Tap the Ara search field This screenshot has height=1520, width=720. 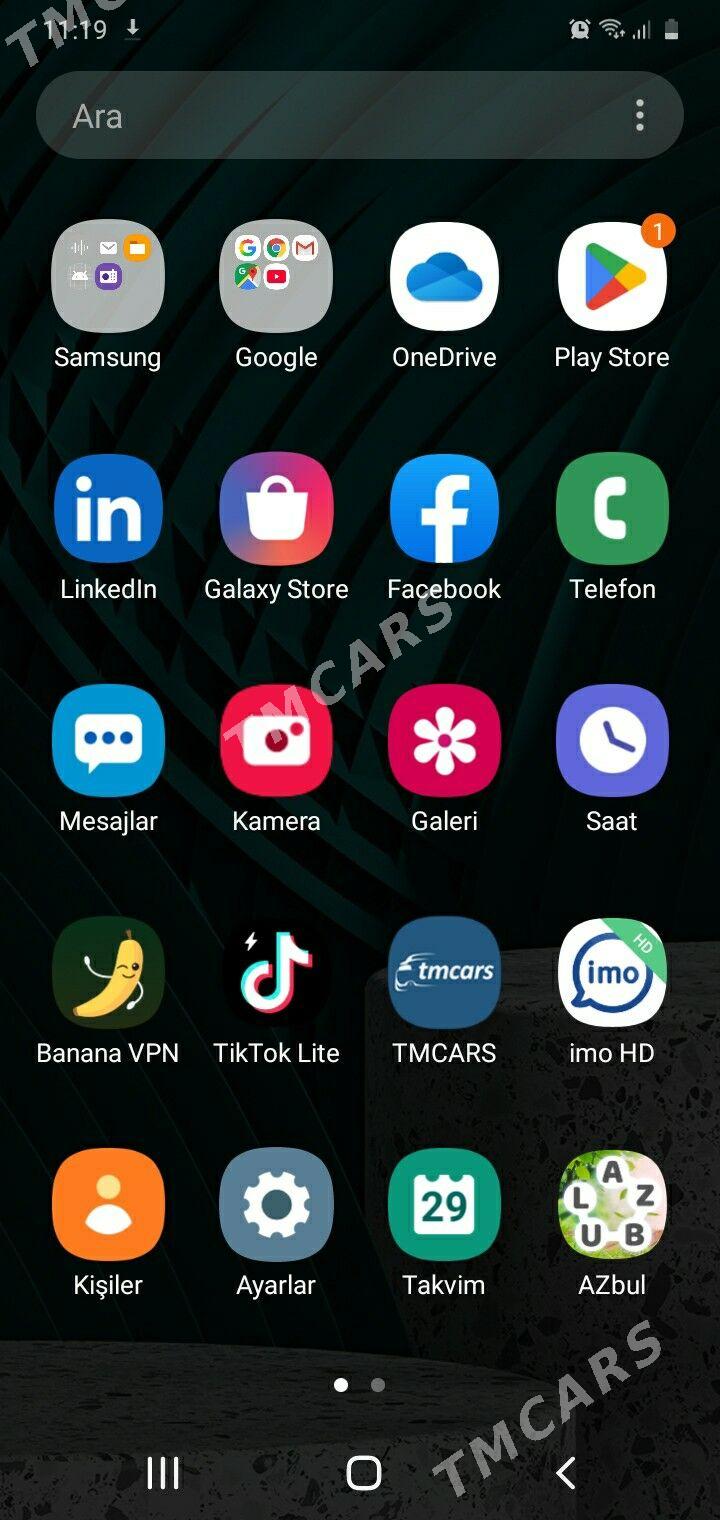pos(320,116)
